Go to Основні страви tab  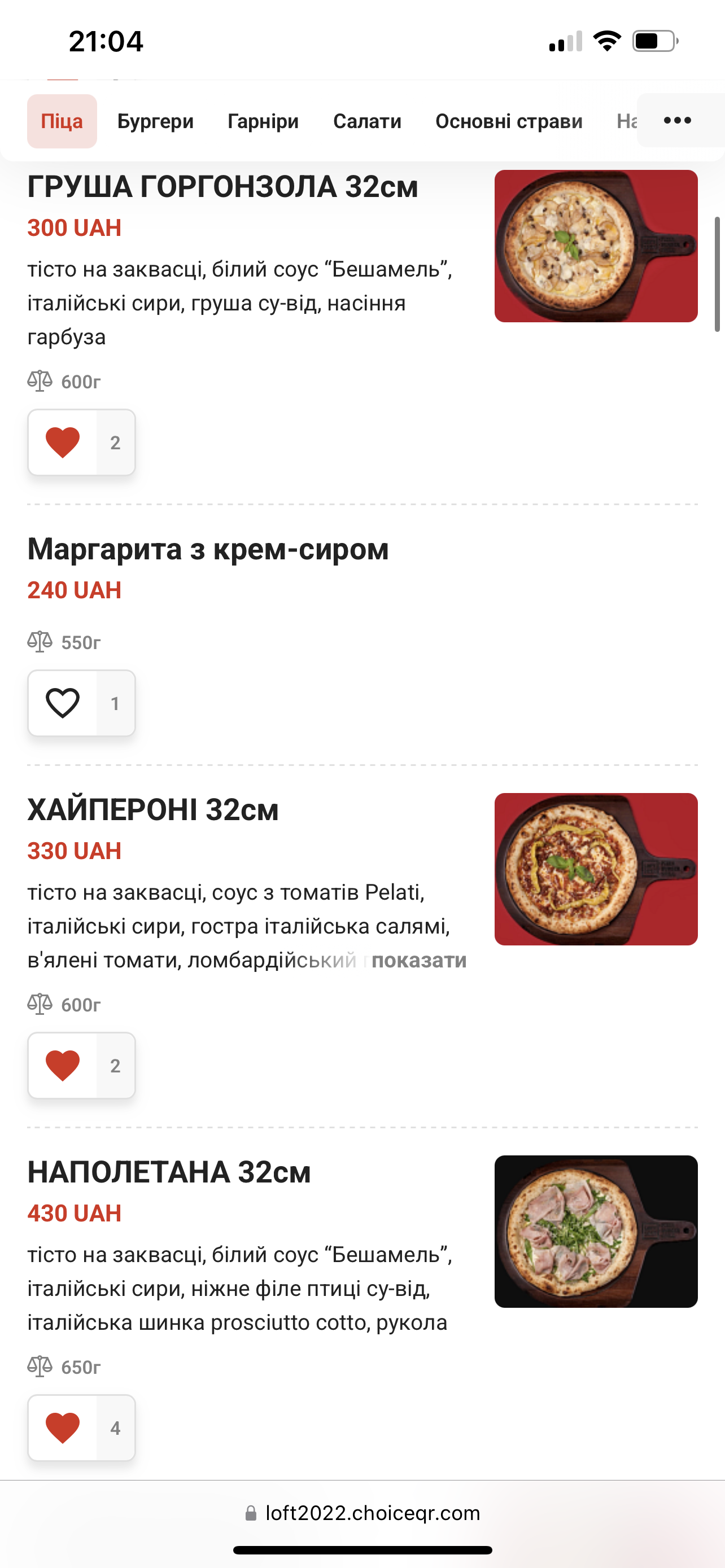[x=509, y=121]
